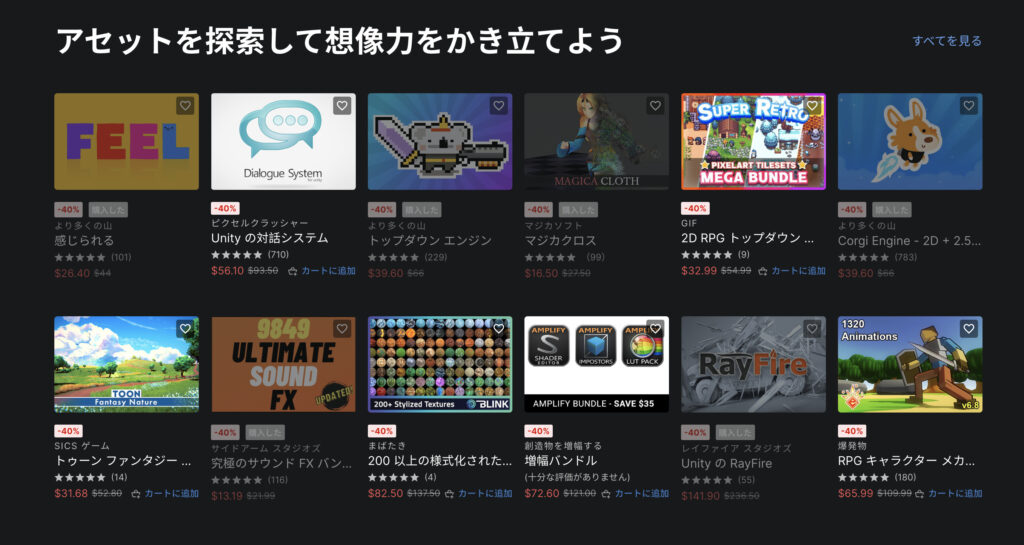Add 2D RPG トップダウン bundle to cart
This screenshot has height=545, width=1024.
[791, 271]
